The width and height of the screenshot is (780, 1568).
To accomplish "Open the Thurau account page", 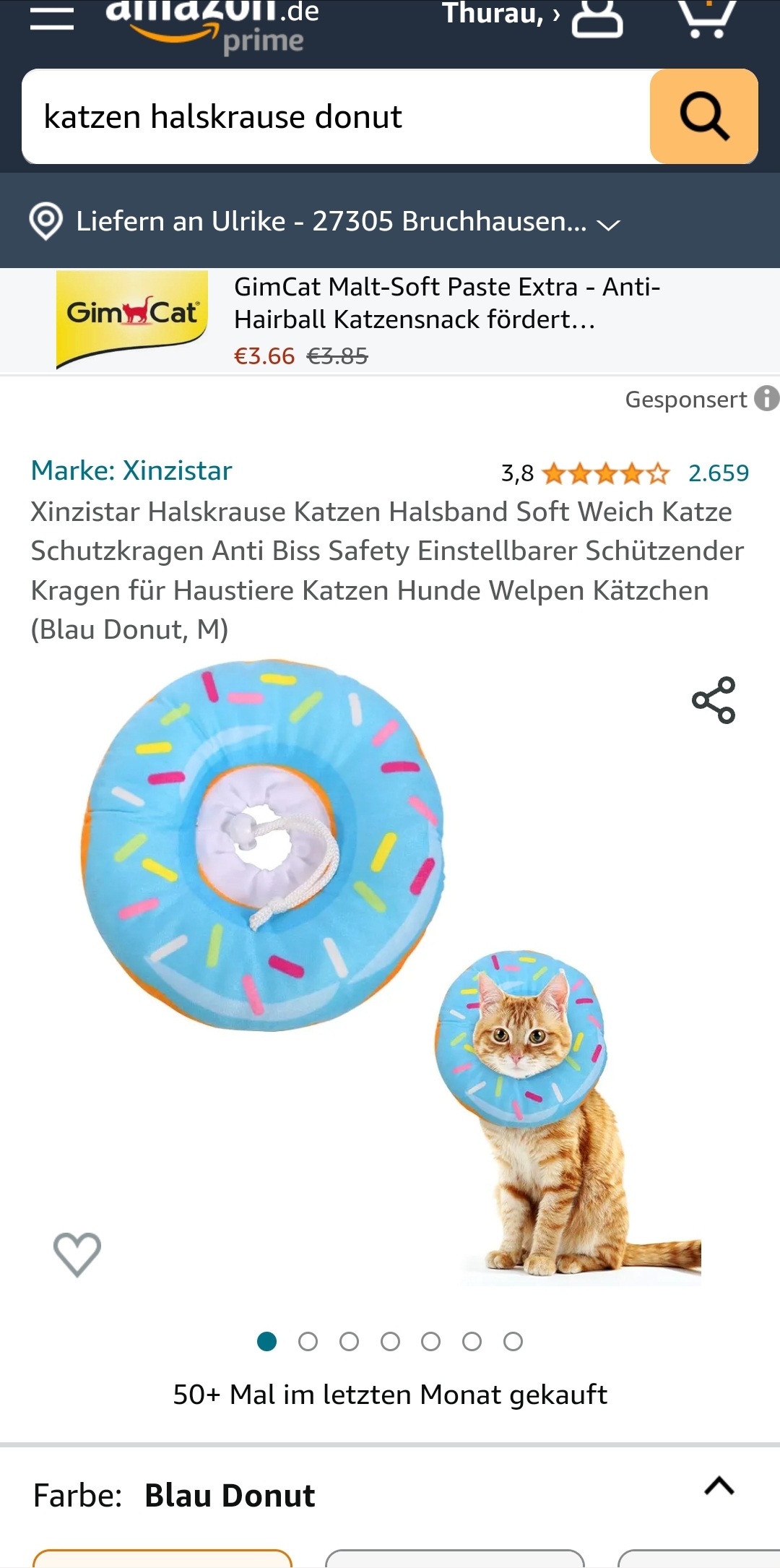I will [x=531, y=14].
